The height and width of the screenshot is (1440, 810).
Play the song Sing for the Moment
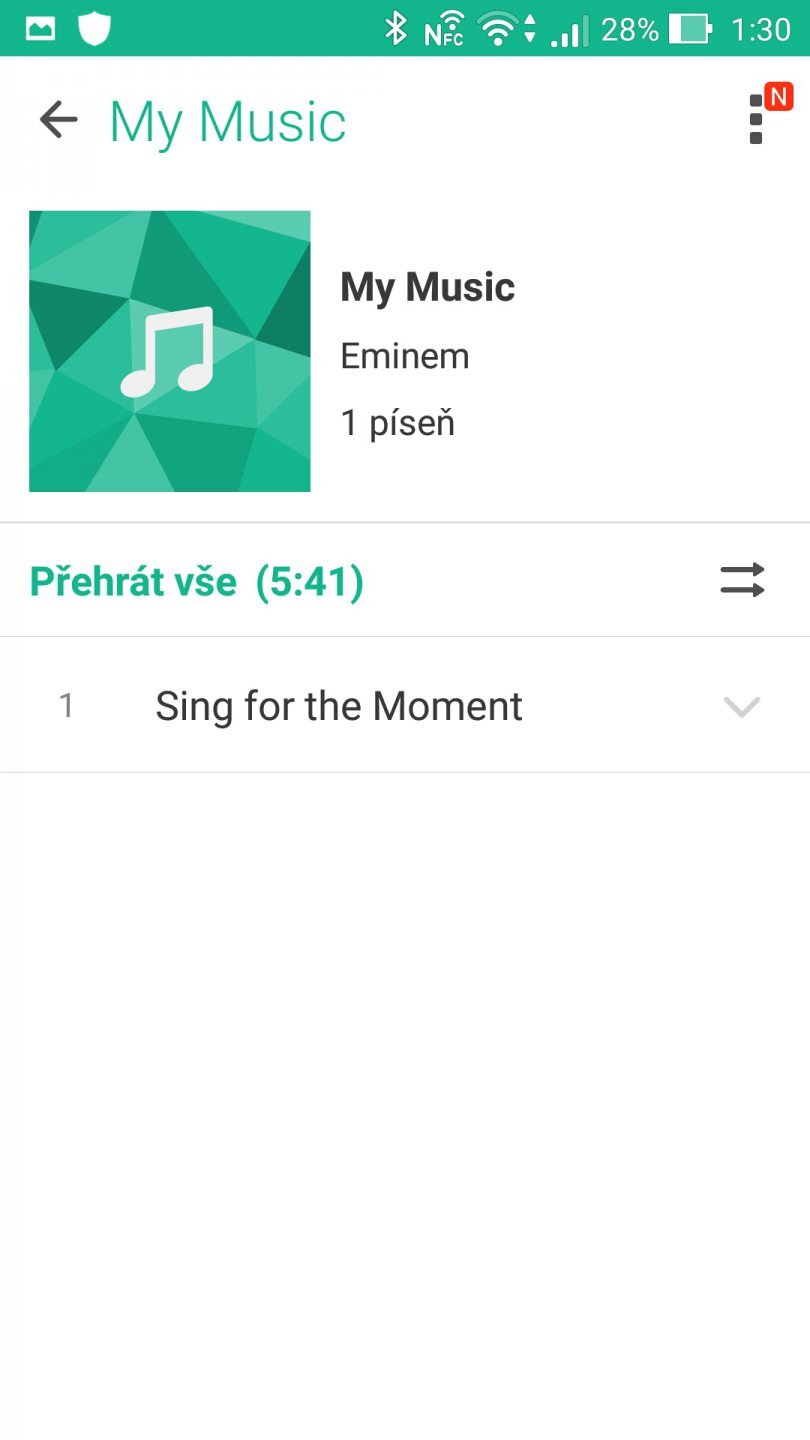tap(338, 706)
